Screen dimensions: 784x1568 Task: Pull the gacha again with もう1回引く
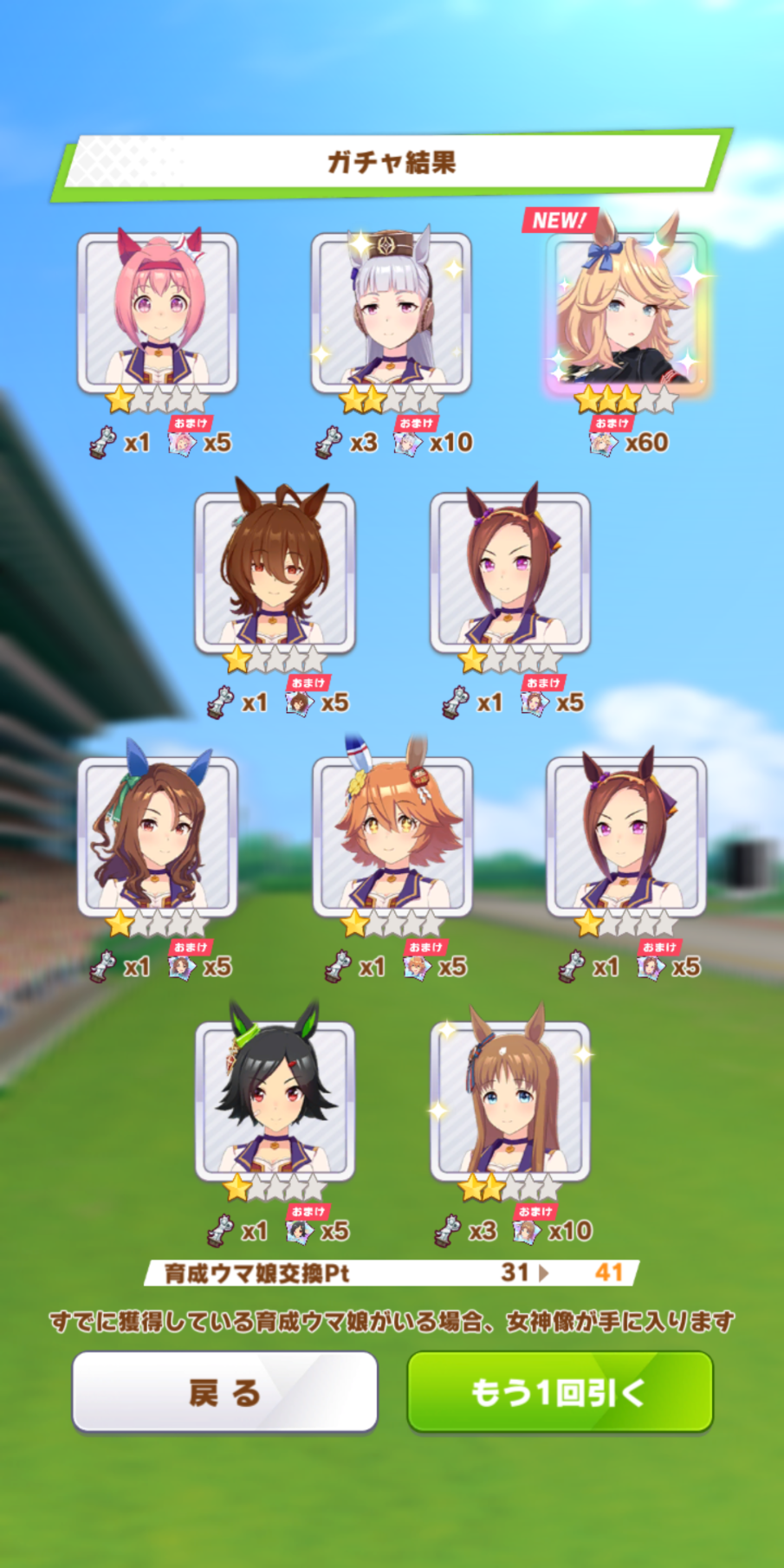tap(560, 1391)
